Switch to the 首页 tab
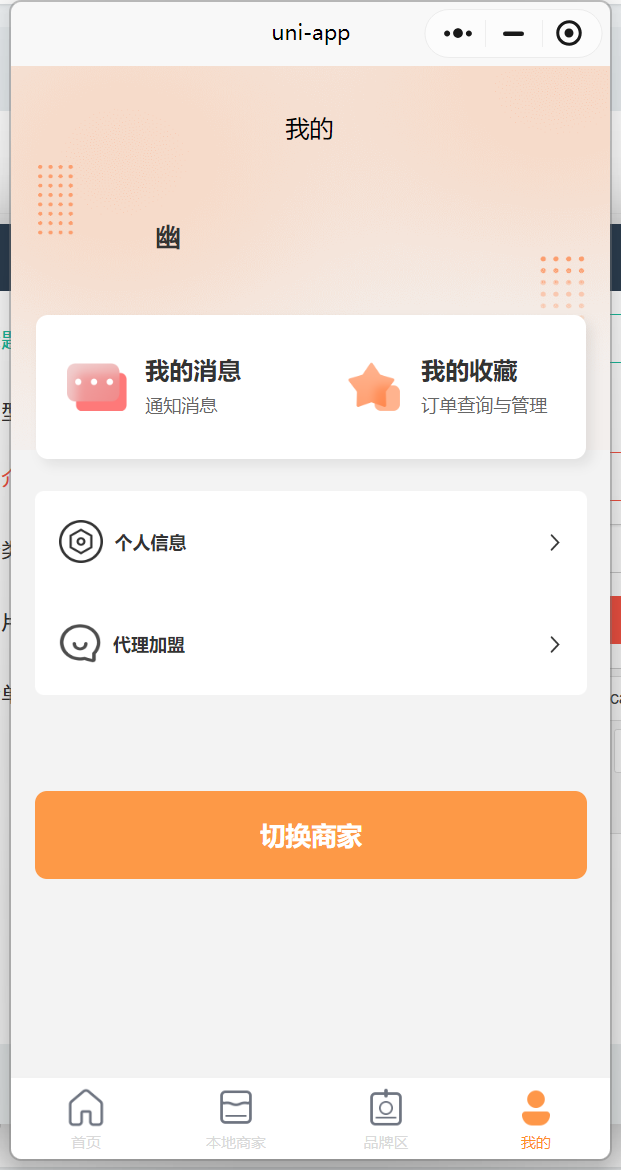Screen dimensions: 621x1170 coord(86,1119)
